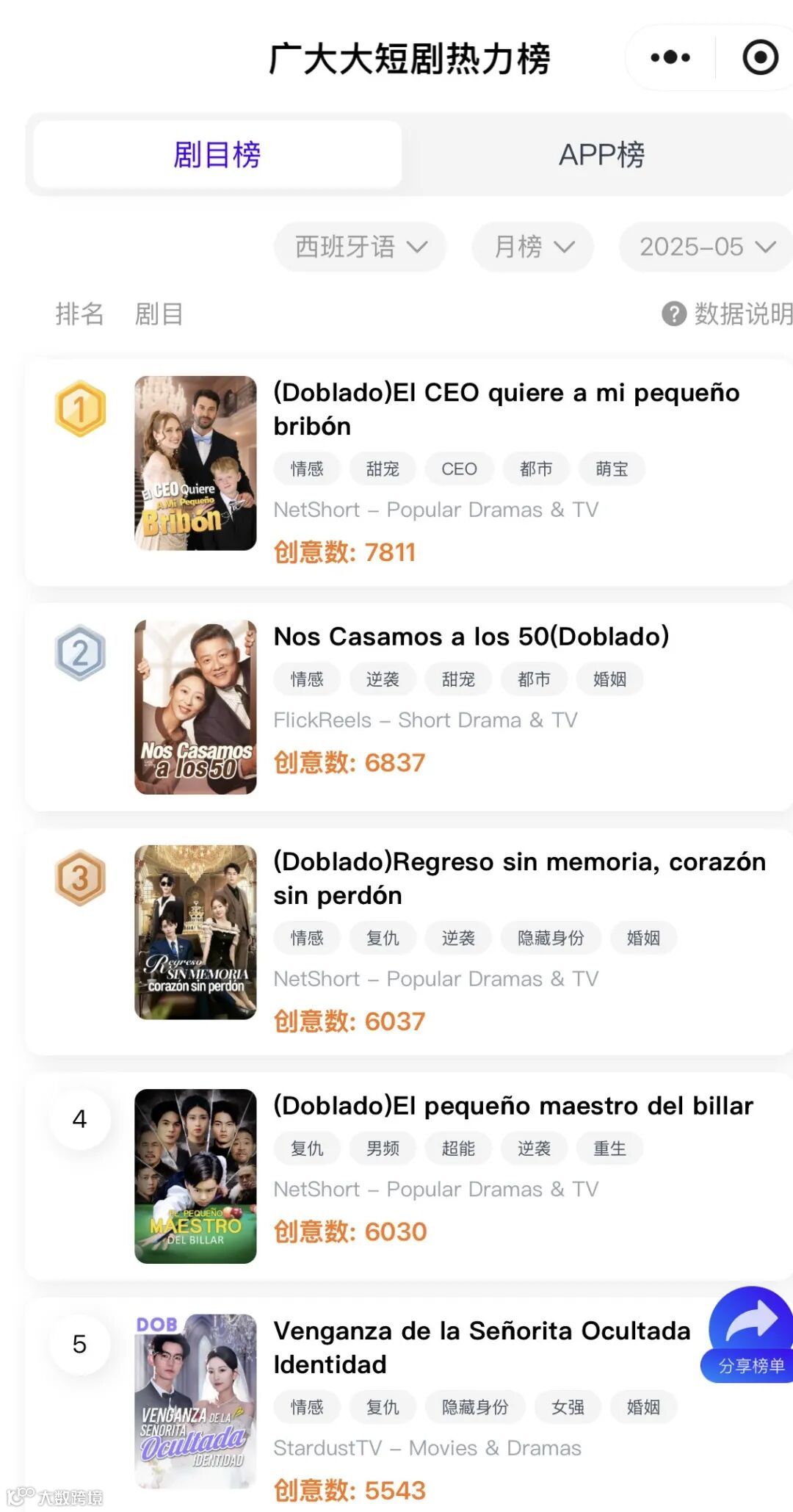The width and height of the screenshot is (793, 1512).
Task: Switch to the APP榜 tab
Action: pyautogui.click(x=601, y=155)
